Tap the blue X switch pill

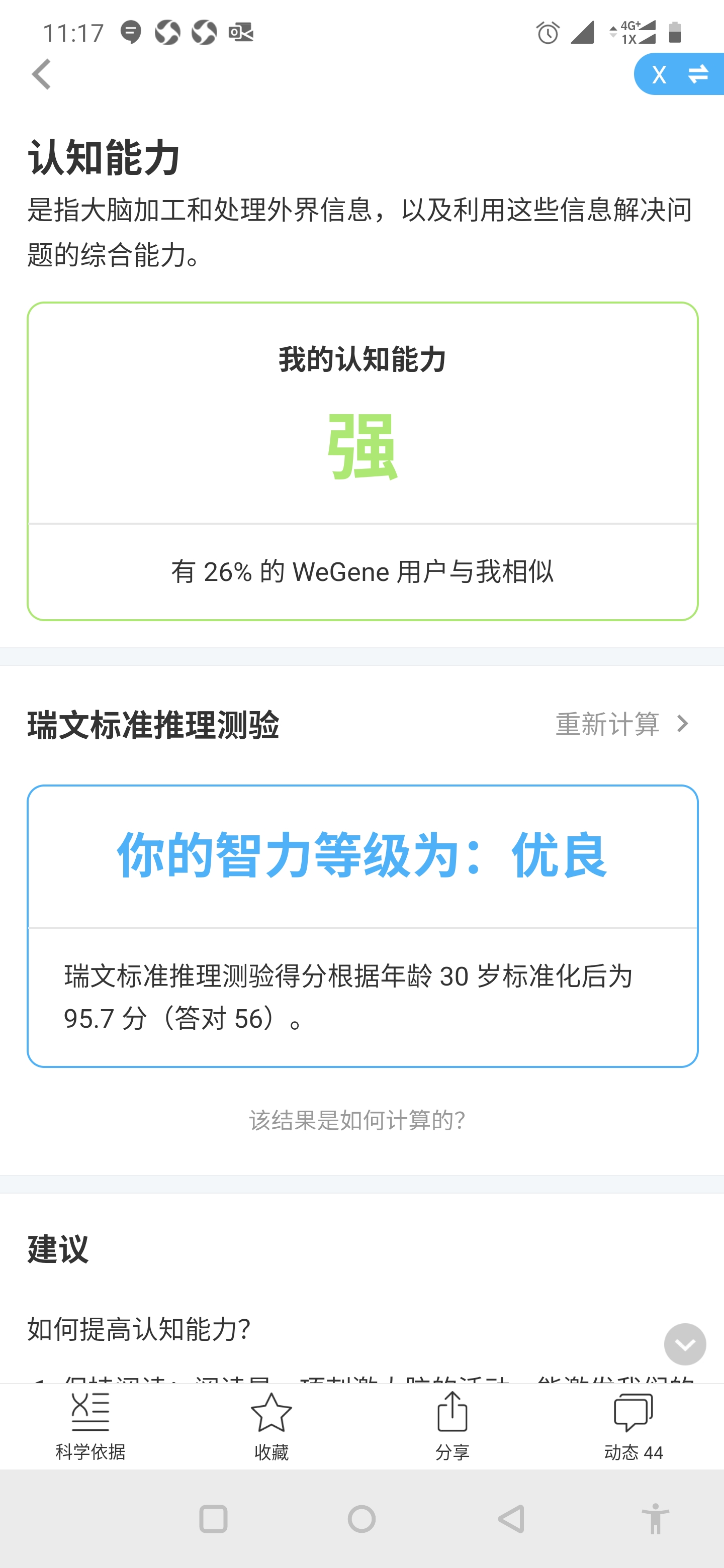point(678,74)
